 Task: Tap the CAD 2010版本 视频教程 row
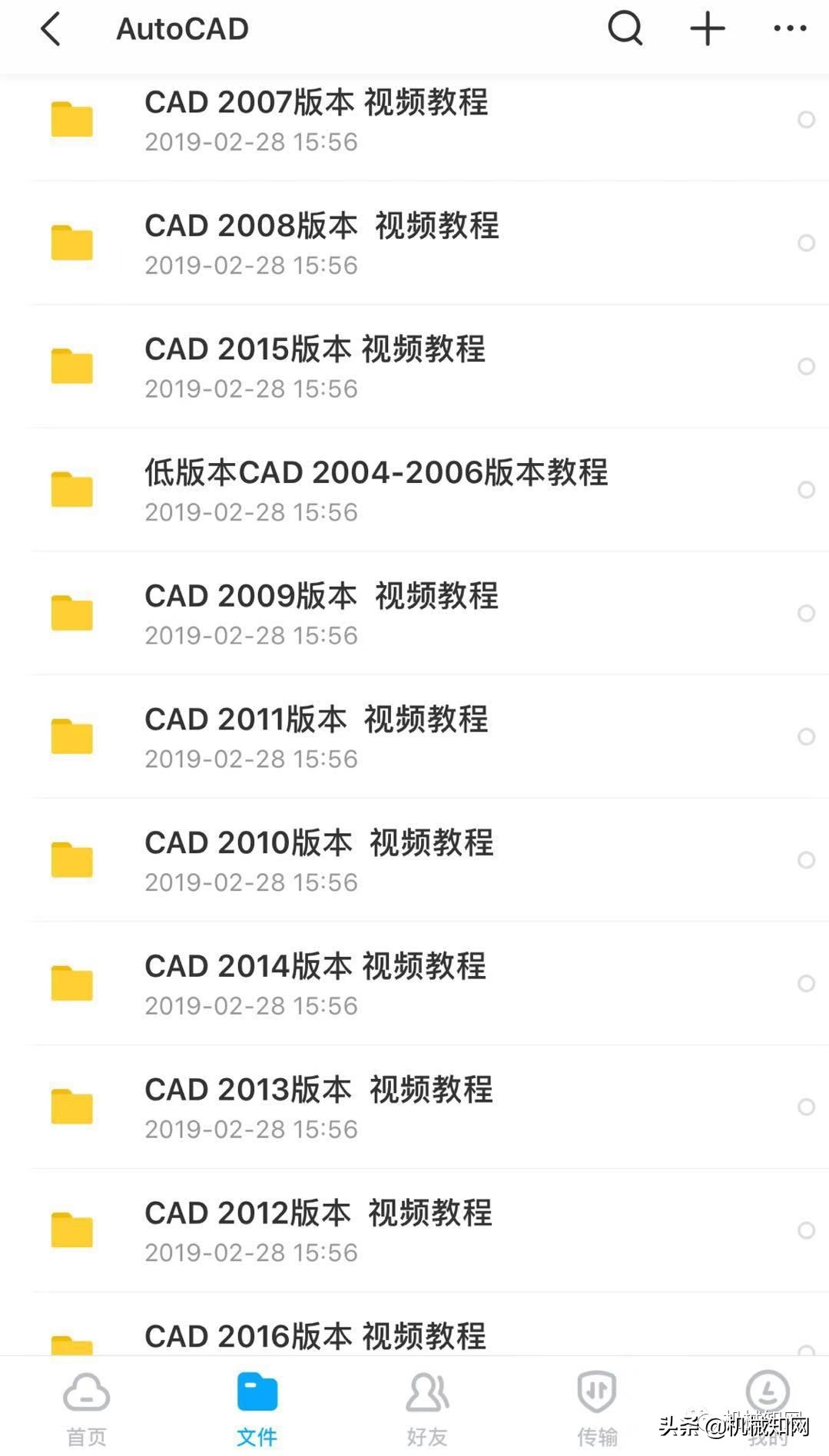click(320, 860)
